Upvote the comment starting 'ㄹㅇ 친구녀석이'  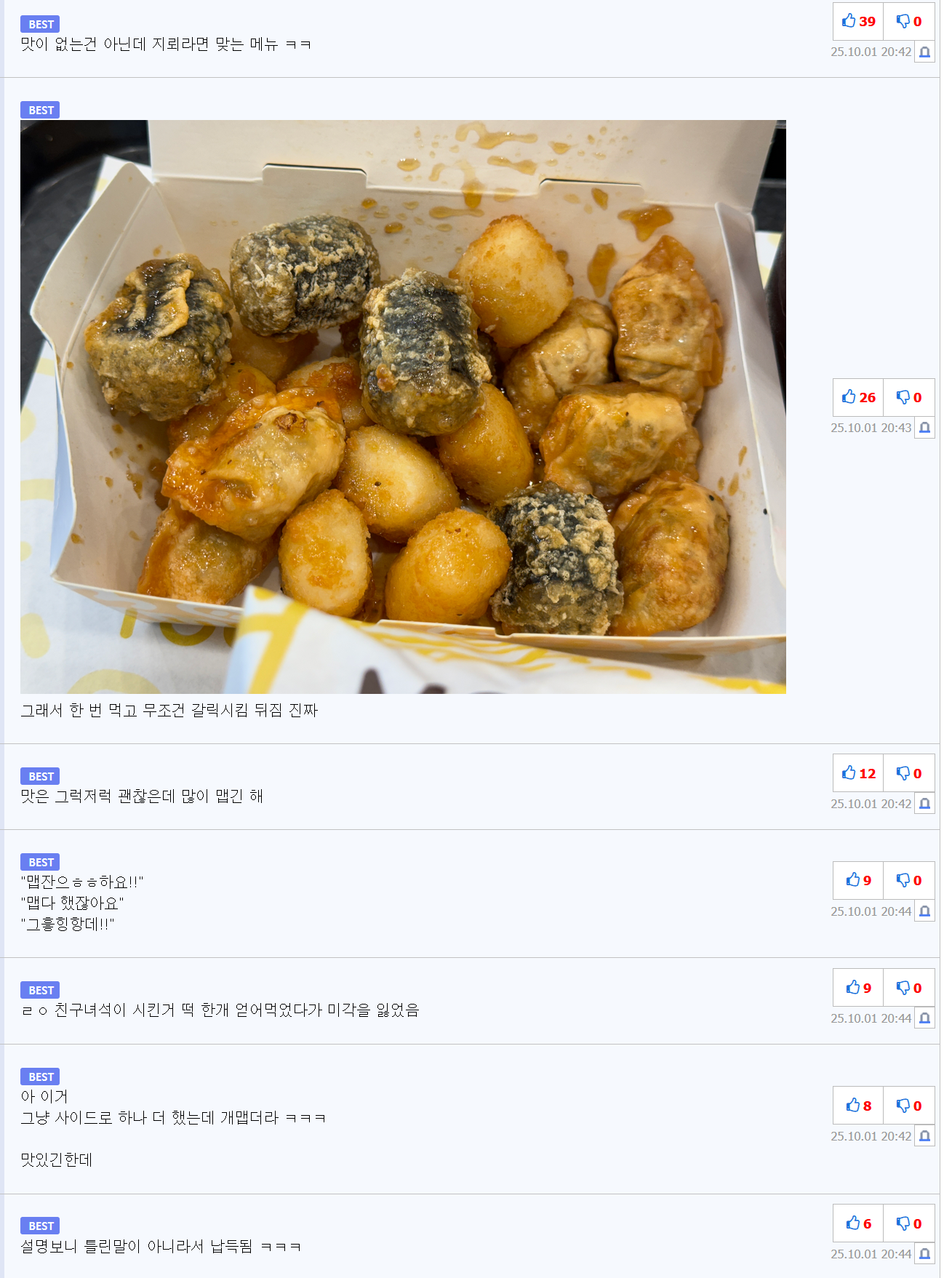[858, 988]
